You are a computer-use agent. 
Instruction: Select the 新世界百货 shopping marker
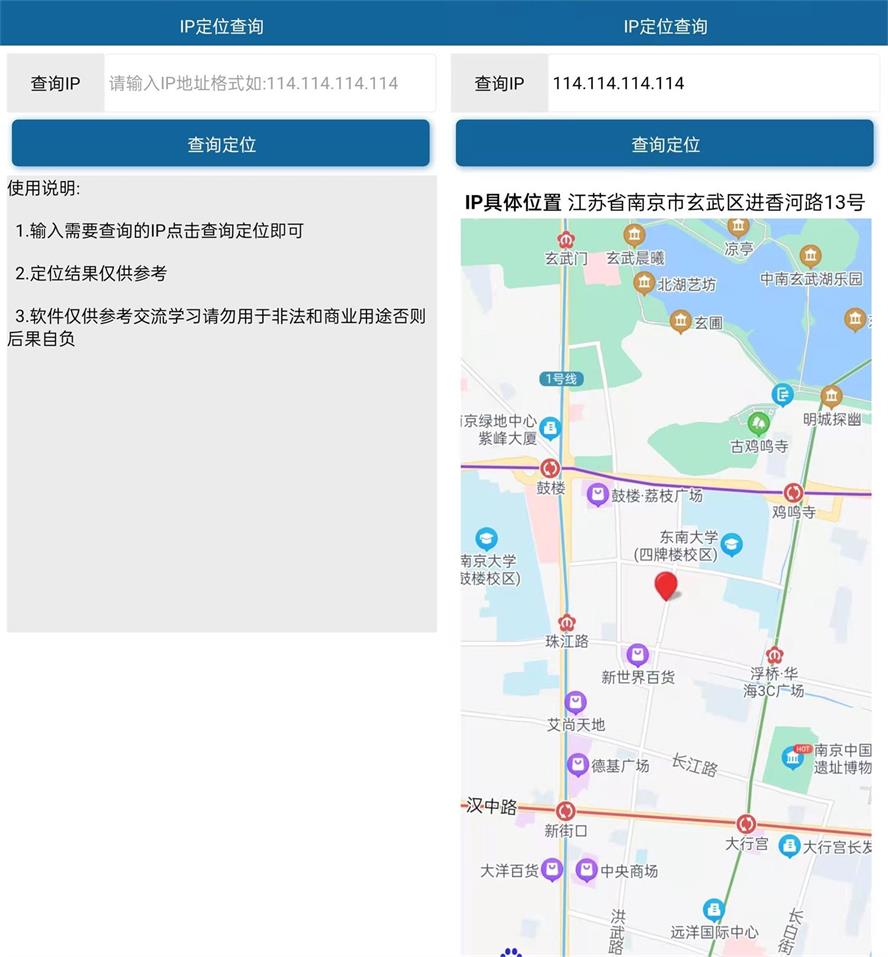click(638, 656)
